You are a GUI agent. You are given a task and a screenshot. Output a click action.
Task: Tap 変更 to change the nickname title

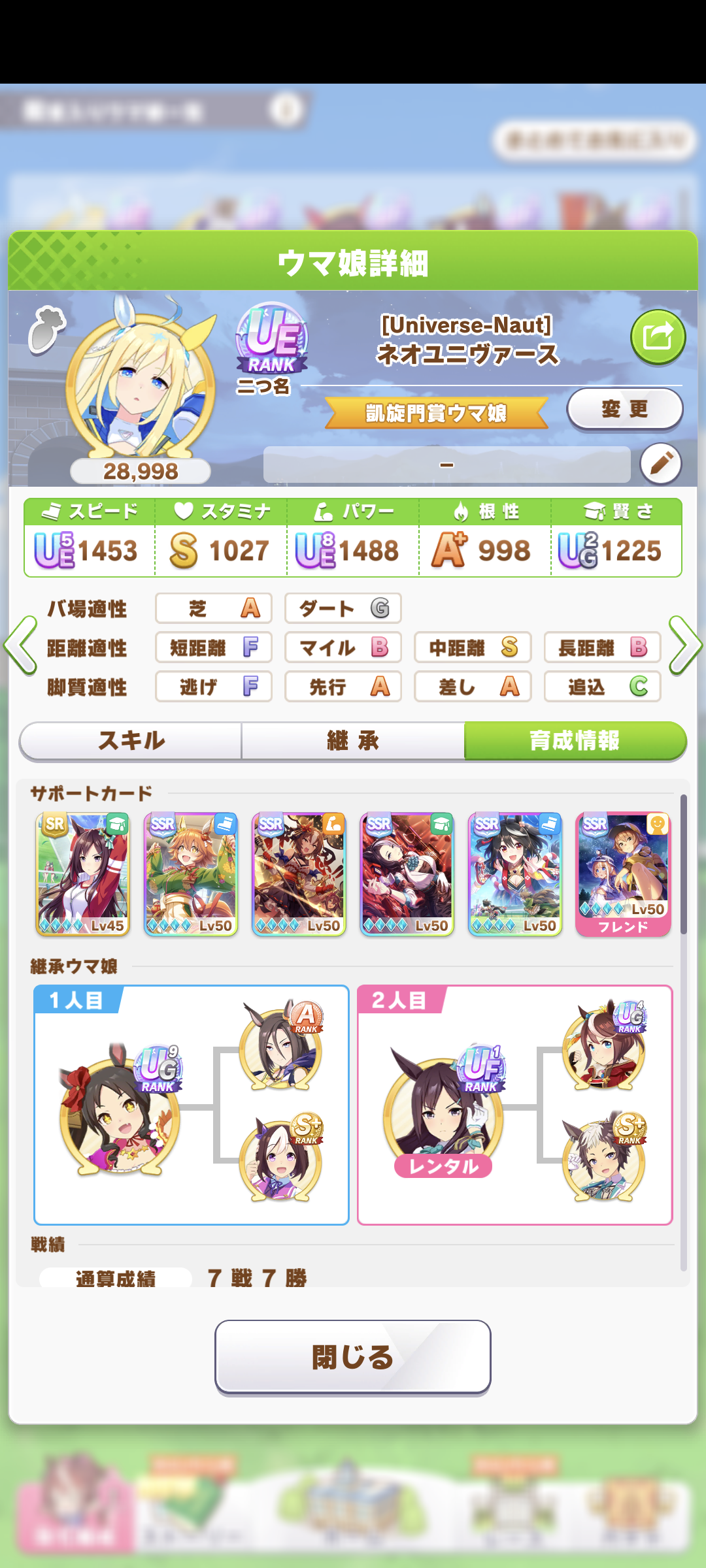pyautogui.click(x=624, y=409)
